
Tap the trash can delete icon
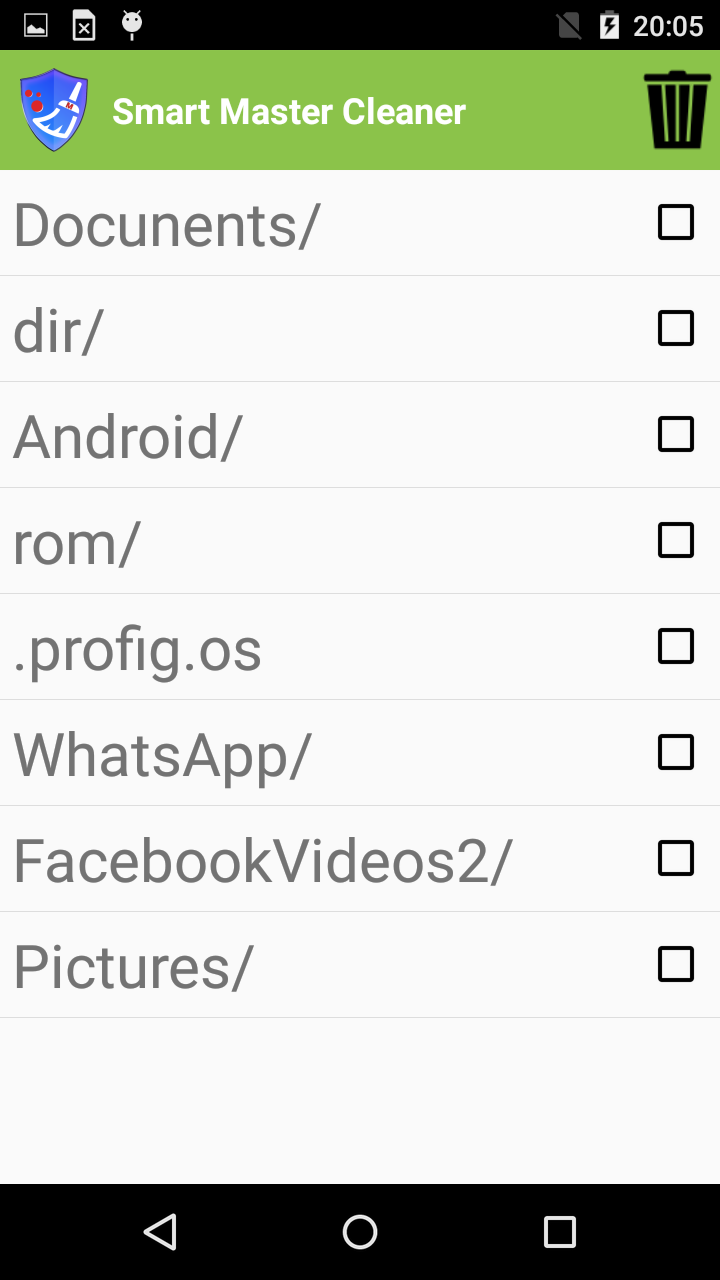(677, 110)
